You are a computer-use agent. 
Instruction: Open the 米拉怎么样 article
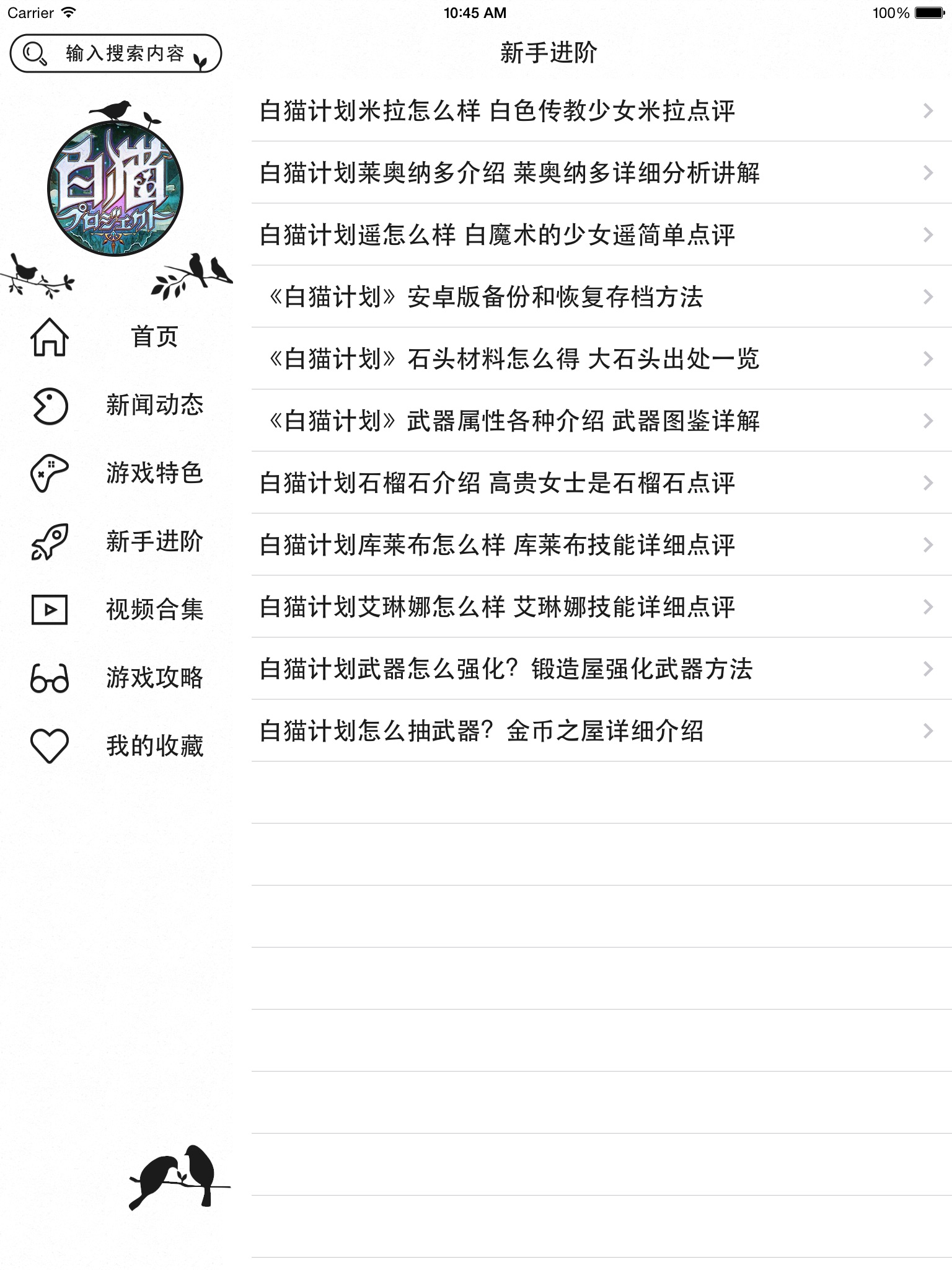pos(601,111)
